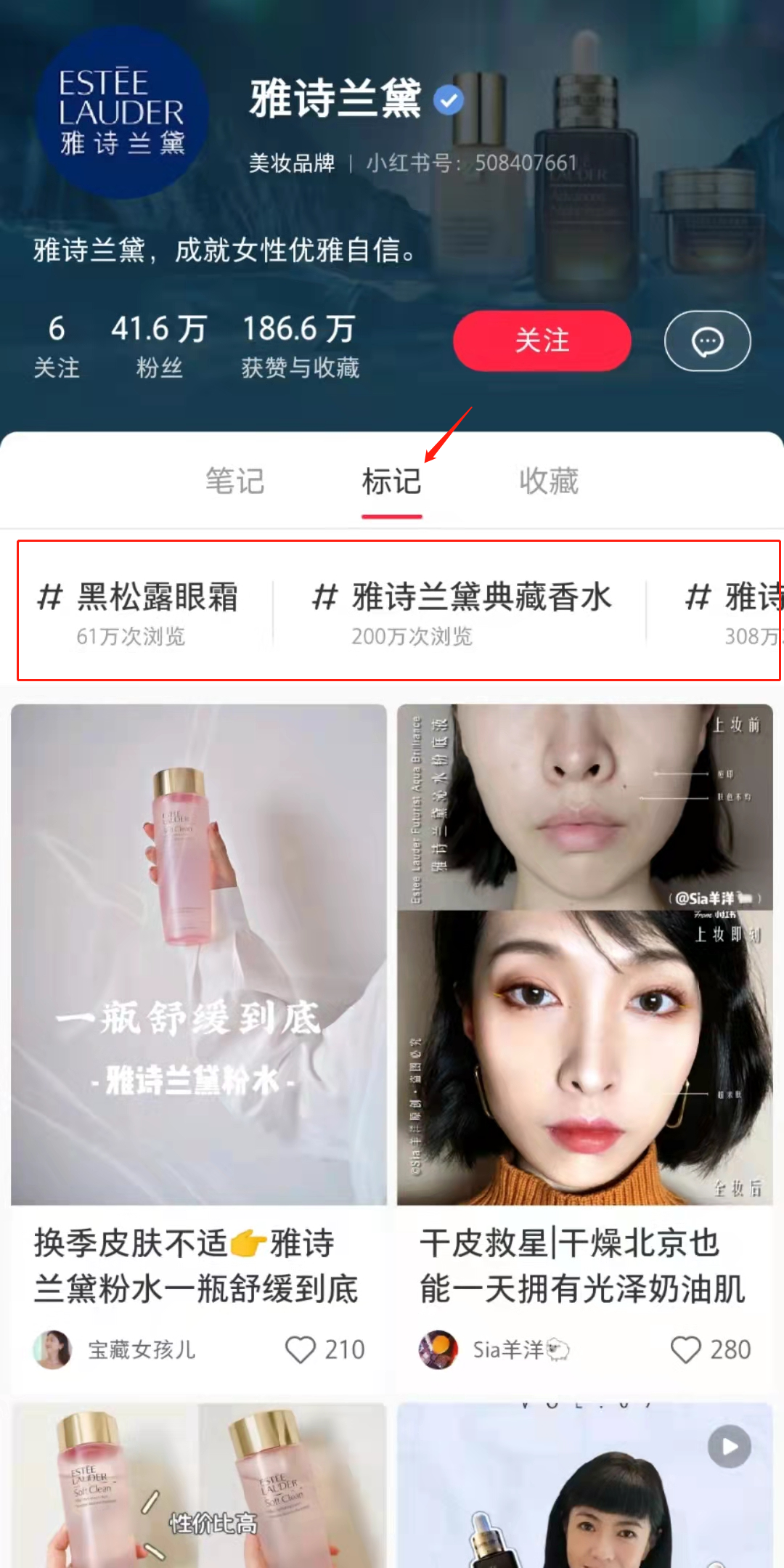The width and height of the screenshot is (784, 1568).
Task: Like the note by Sia羊洋
Action: (686, 1349)
